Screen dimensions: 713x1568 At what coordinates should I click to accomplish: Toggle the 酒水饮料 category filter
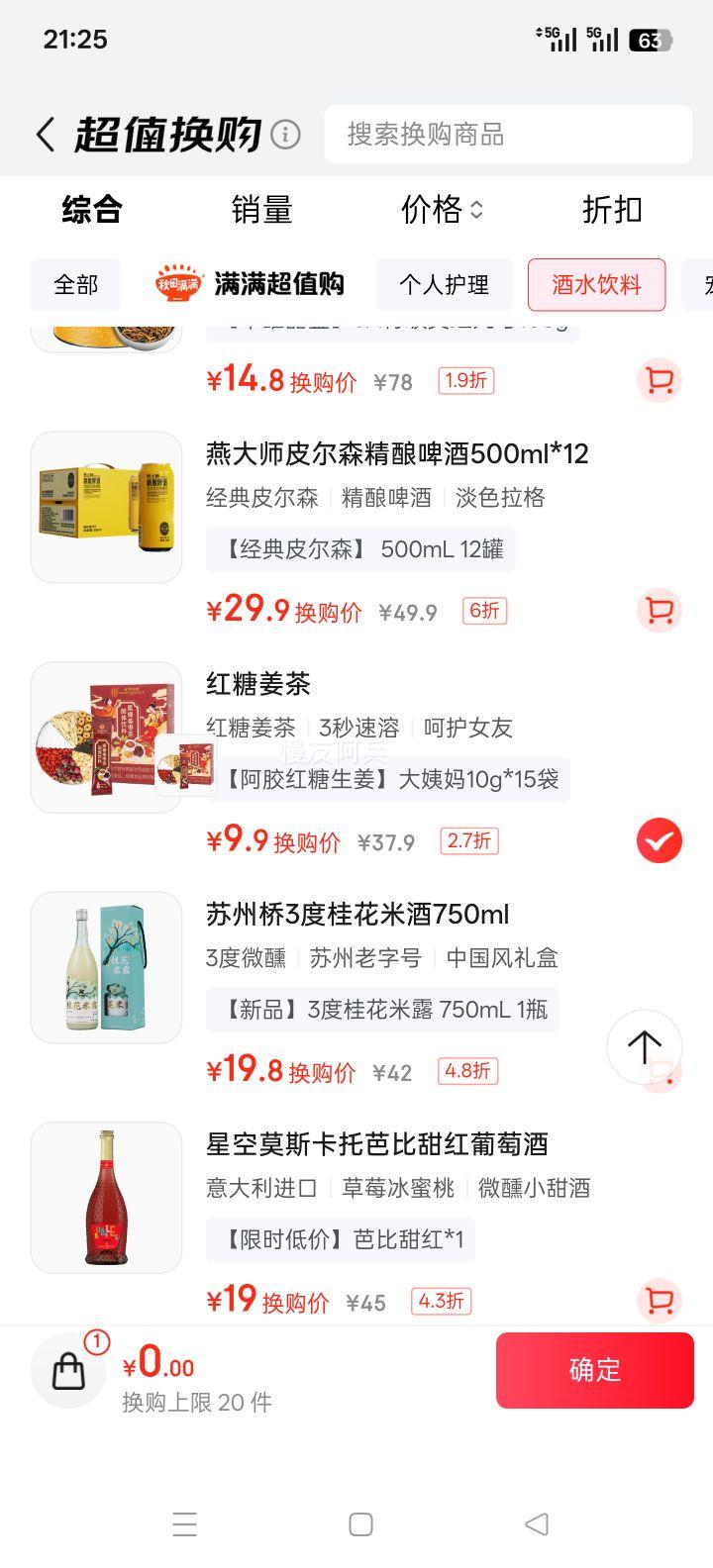596,285
